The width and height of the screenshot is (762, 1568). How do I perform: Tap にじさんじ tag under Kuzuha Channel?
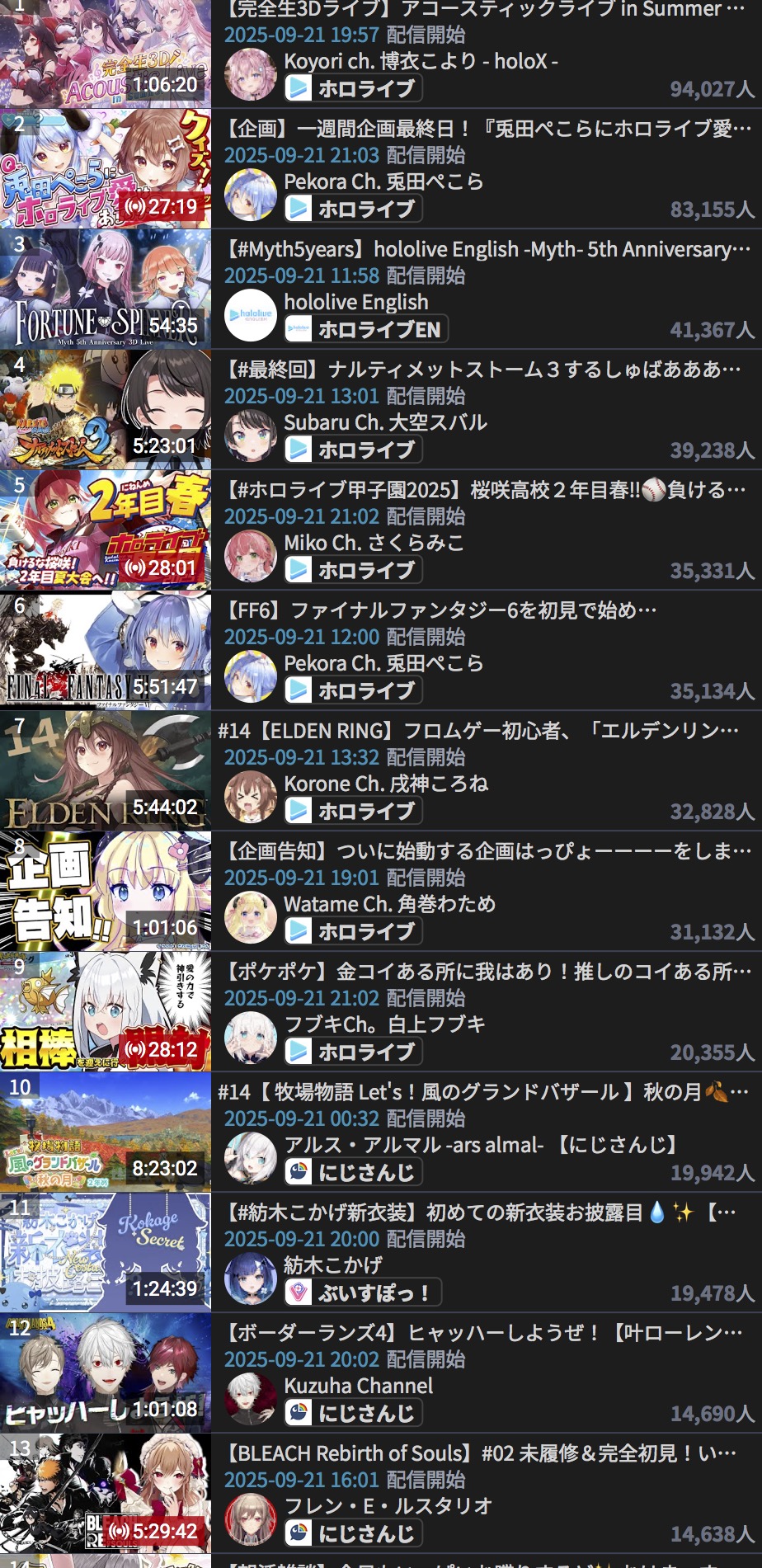click(353, 1413)
